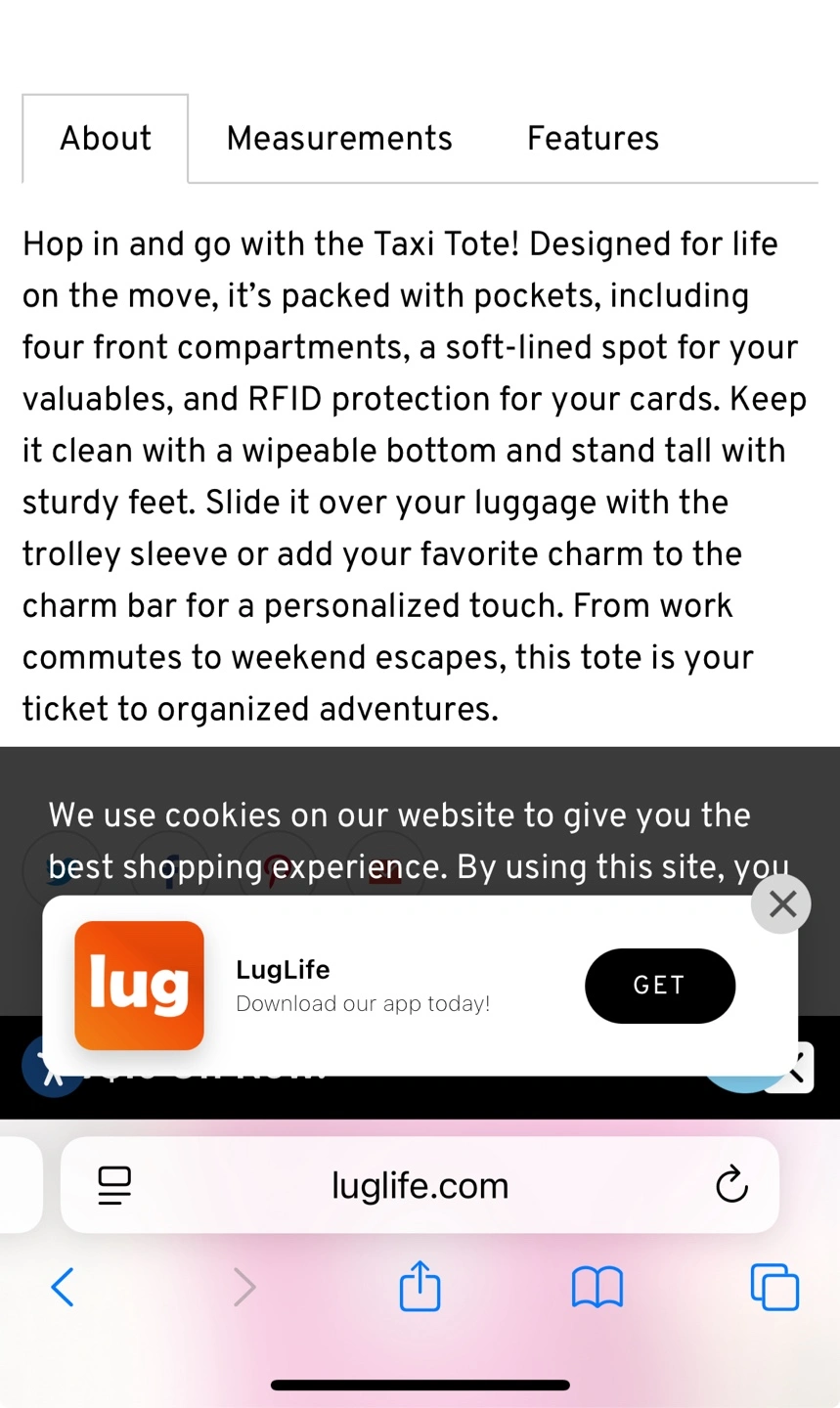Share this page from the Safari toolbar
The width and height of the screenshot is (840, 1408).
click(420, 1286)
